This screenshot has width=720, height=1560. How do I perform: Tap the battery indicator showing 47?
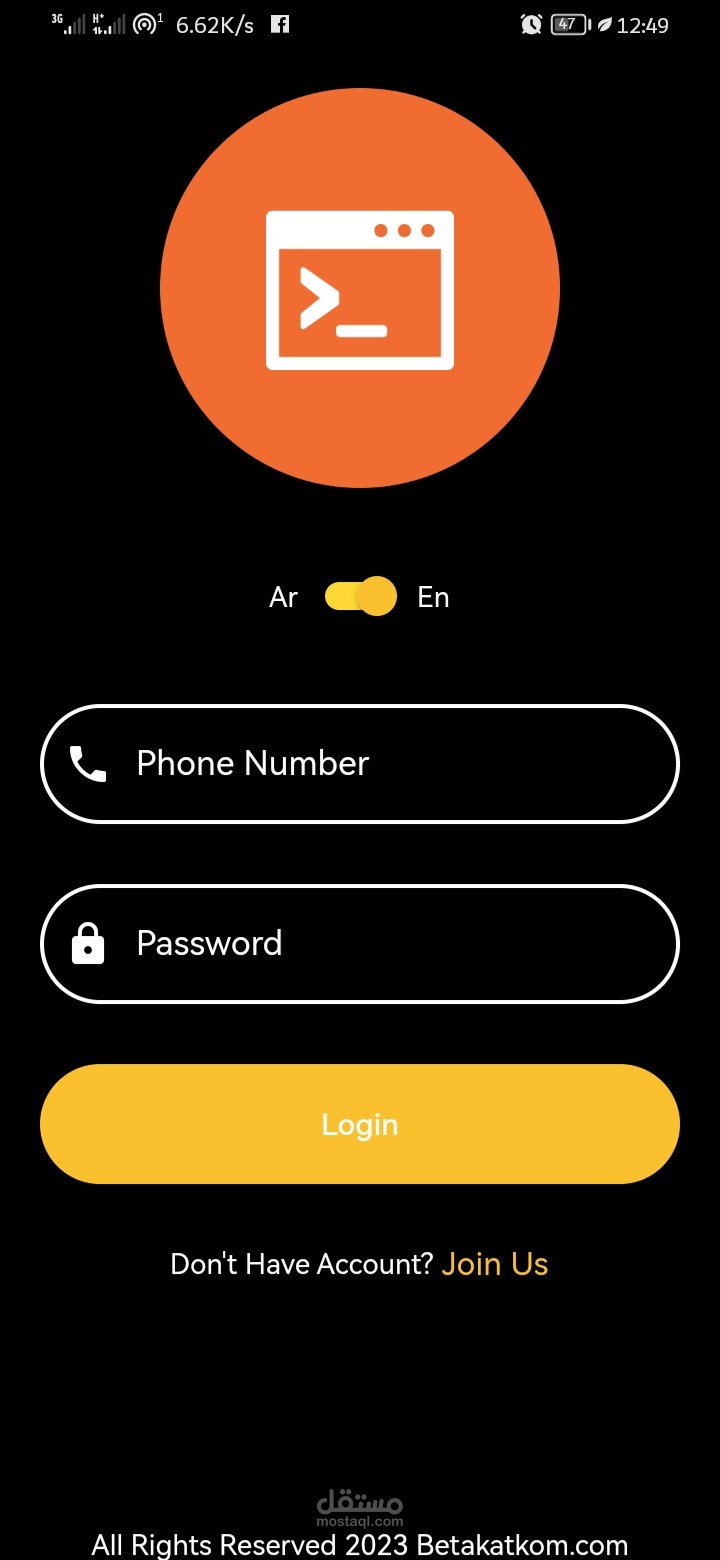click(567, 24)
